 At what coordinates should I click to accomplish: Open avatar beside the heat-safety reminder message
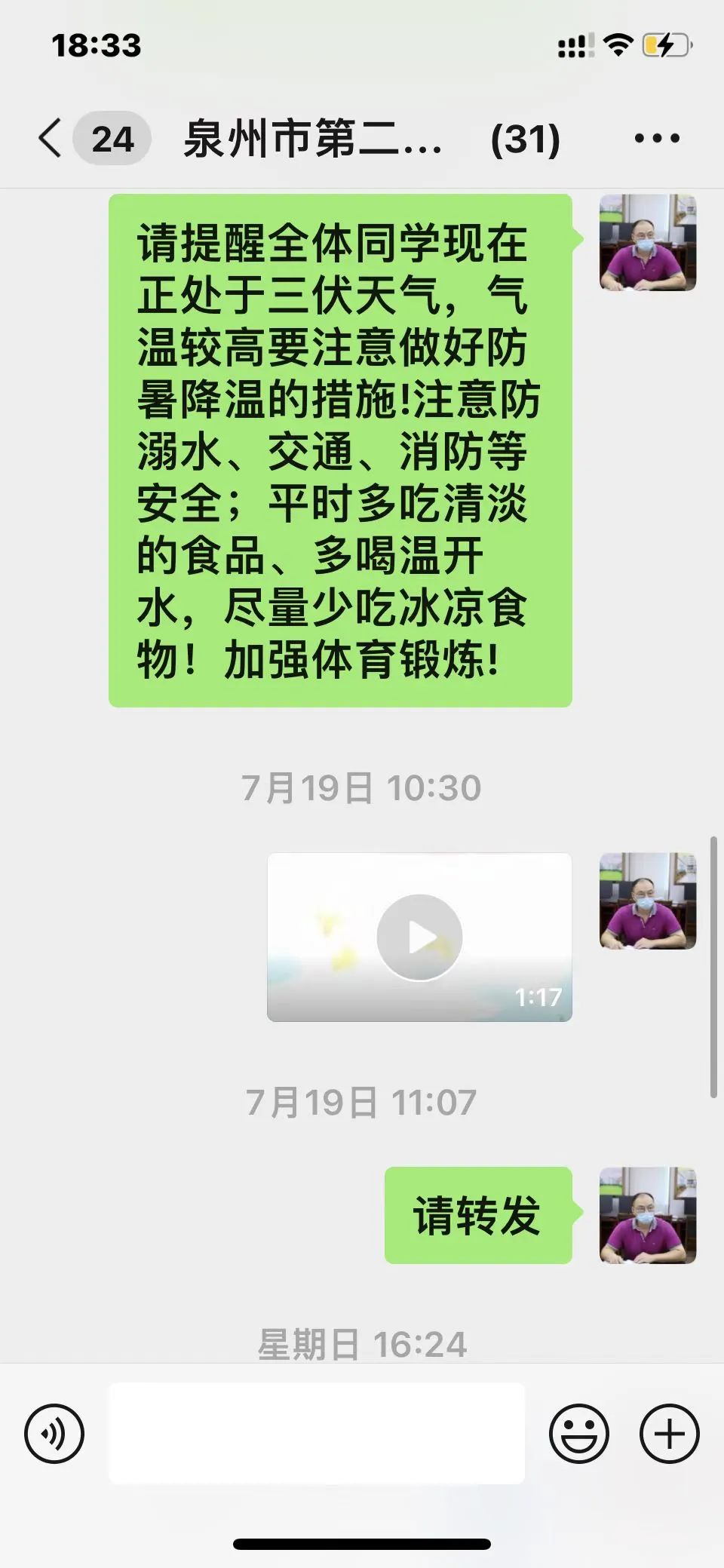click(647, 243)
